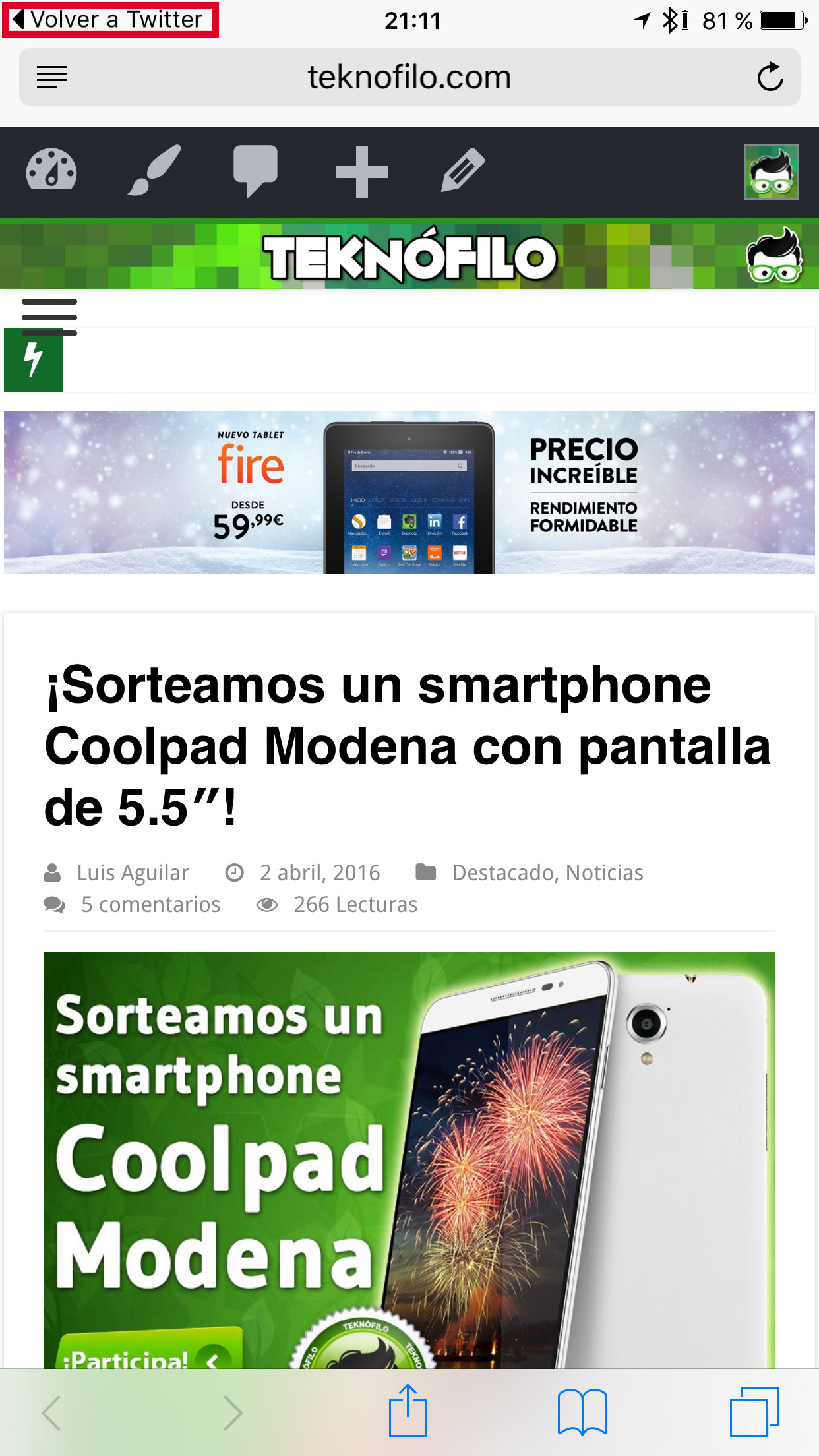Open Safari bookmarks

(x=582, y=1412)
